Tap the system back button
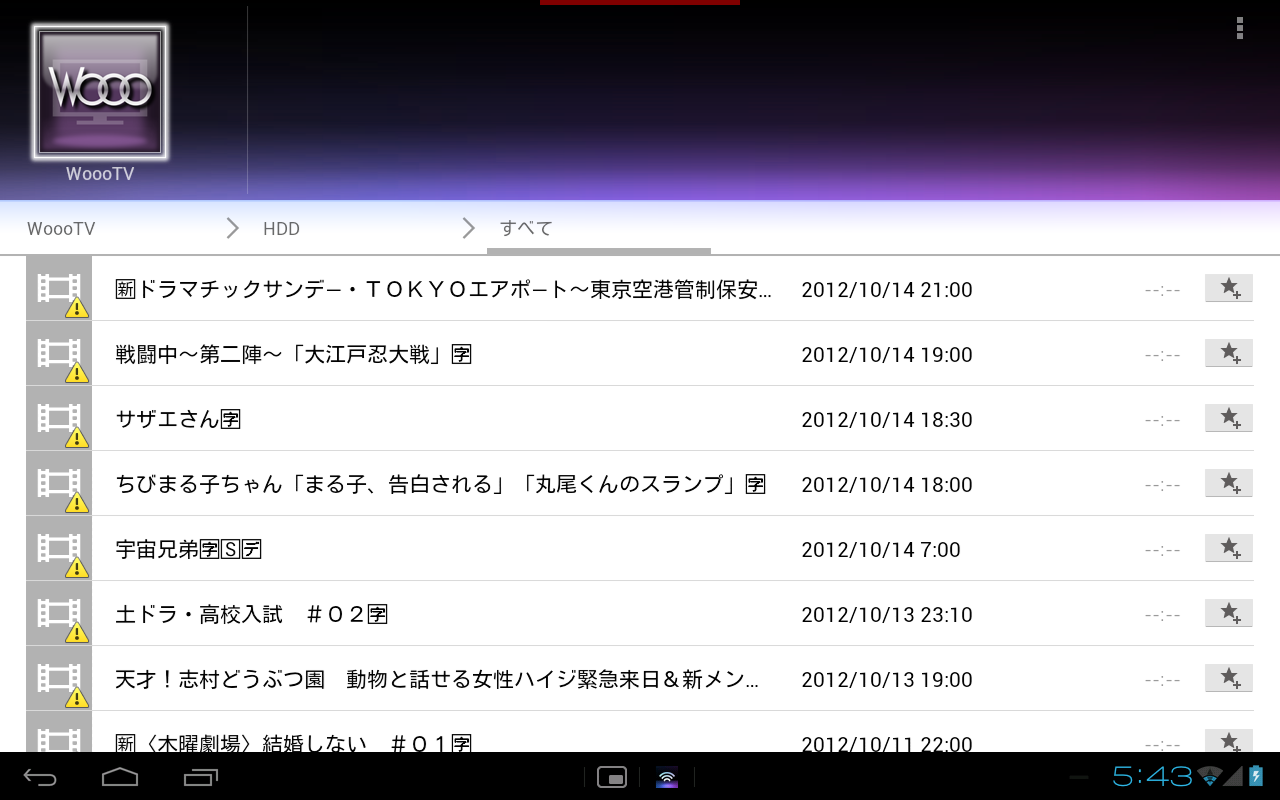The height and width of the screenshot is (800, 1280). (41, 777)
